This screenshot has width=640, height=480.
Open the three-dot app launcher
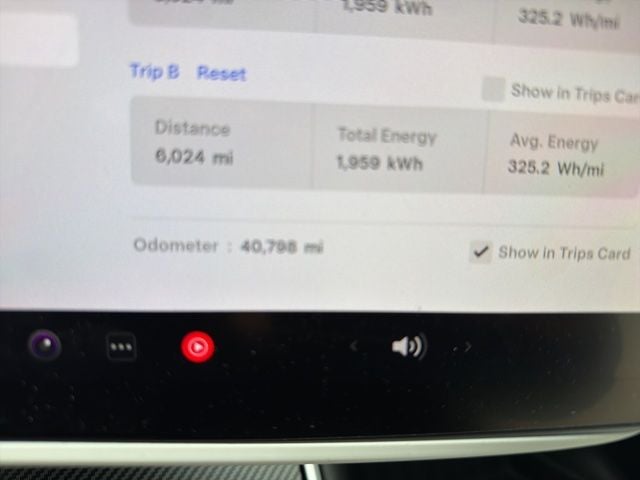[121, 347]
